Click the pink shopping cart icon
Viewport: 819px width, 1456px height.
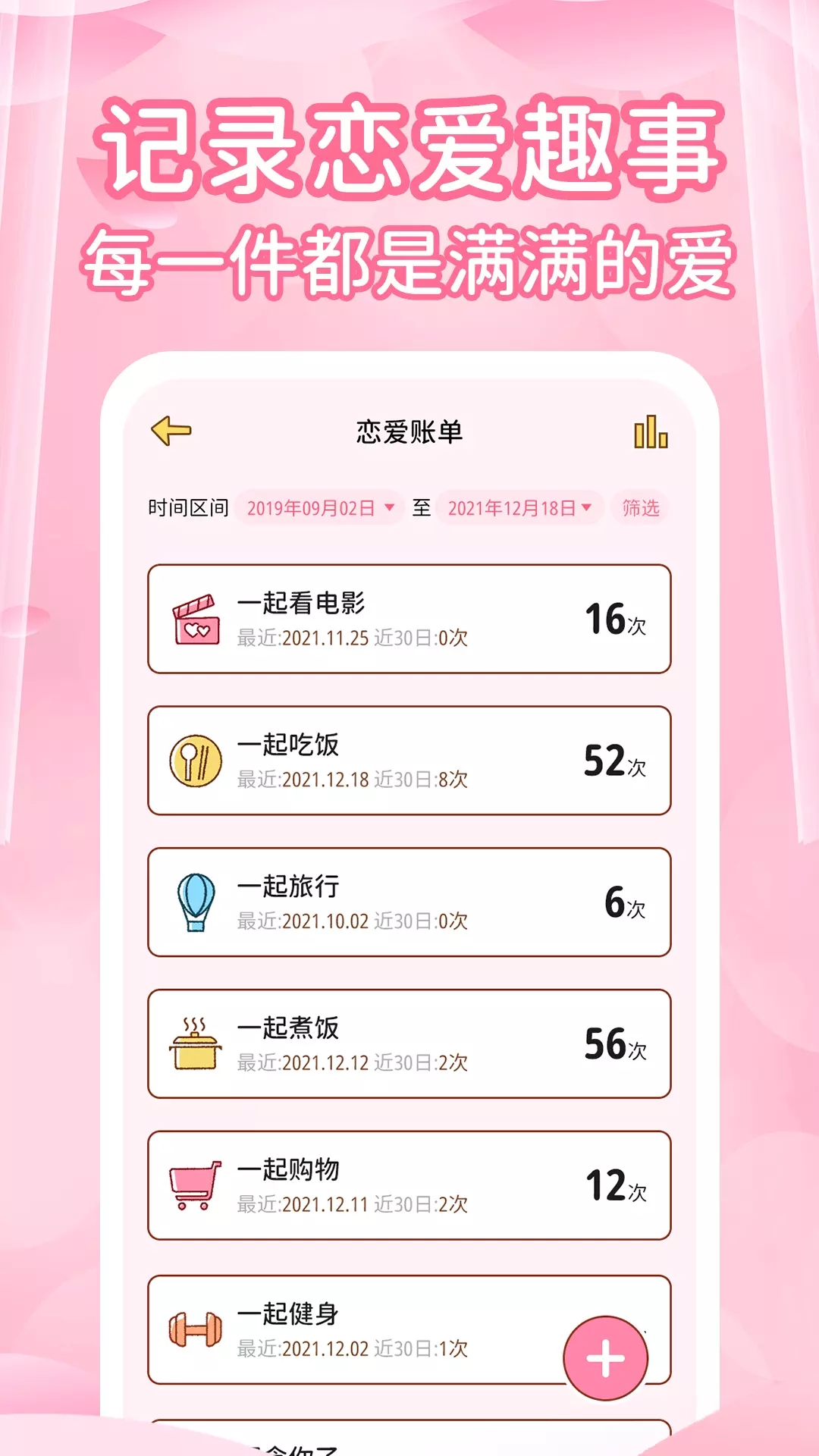(x=194, y=1183)
